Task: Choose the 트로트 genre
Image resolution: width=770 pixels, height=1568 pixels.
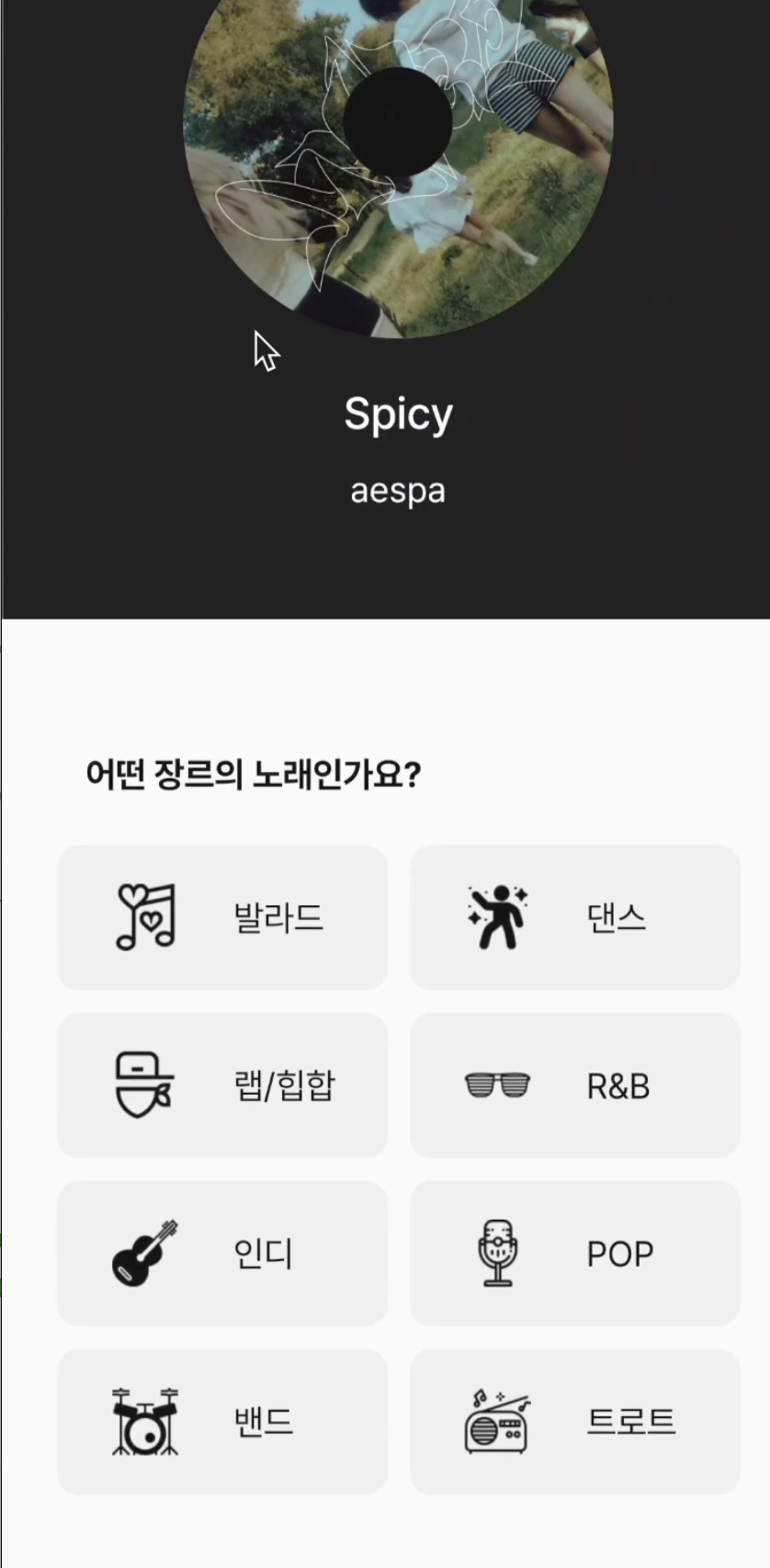Action: [574, 1422]
